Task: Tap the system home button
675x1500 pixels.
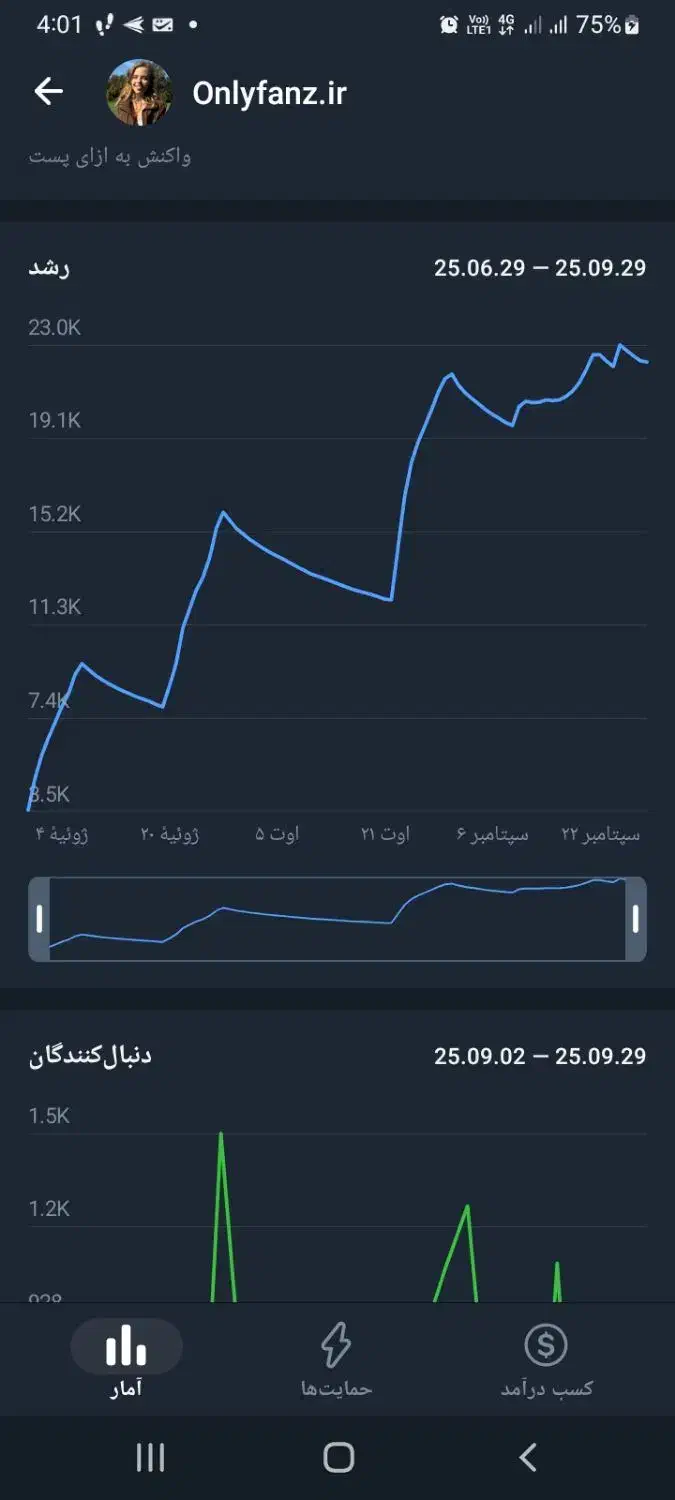Action: click(x=338, y=1457)
